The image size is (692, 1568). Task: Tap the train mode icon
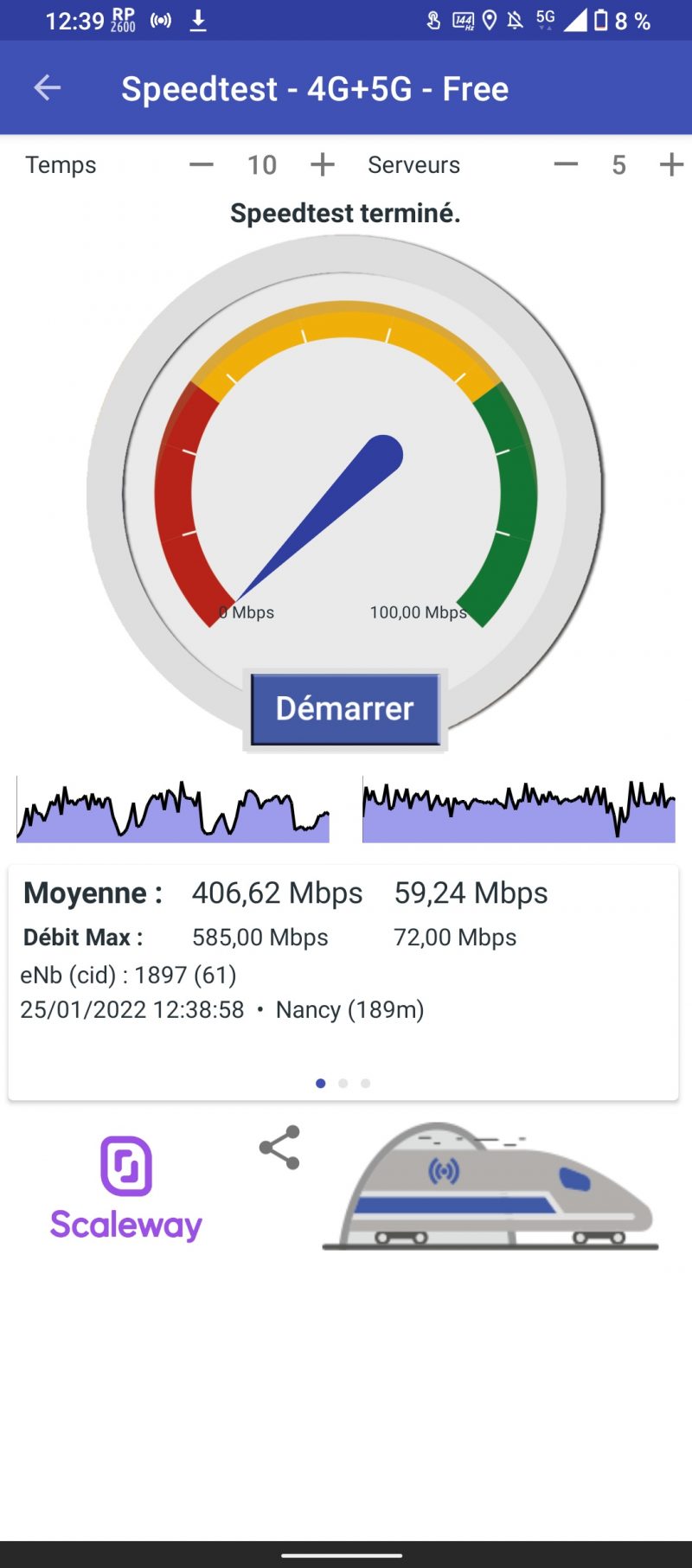[x=489, y=1187]
